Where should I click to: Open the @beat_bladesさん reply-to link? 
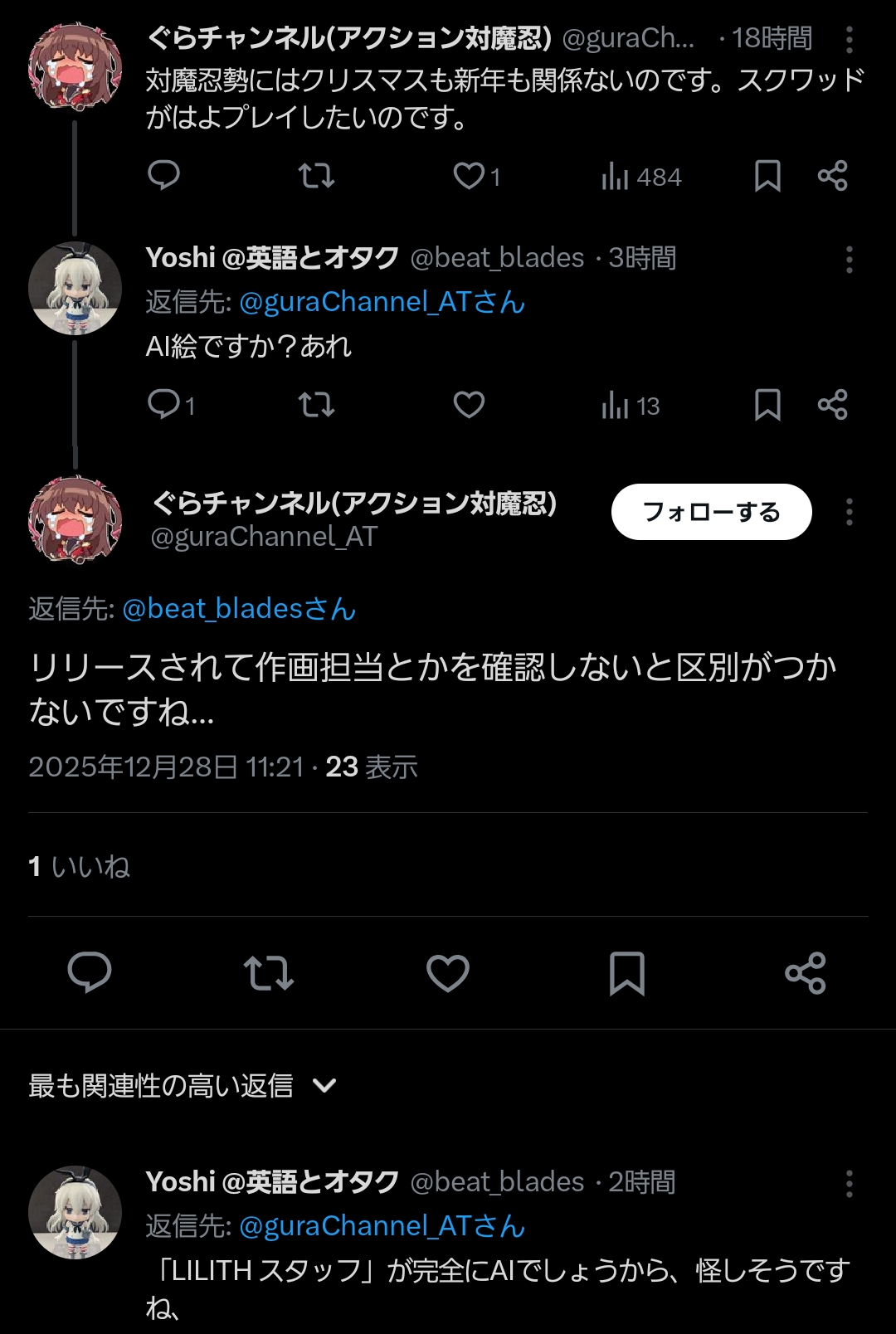pos(239,609)
